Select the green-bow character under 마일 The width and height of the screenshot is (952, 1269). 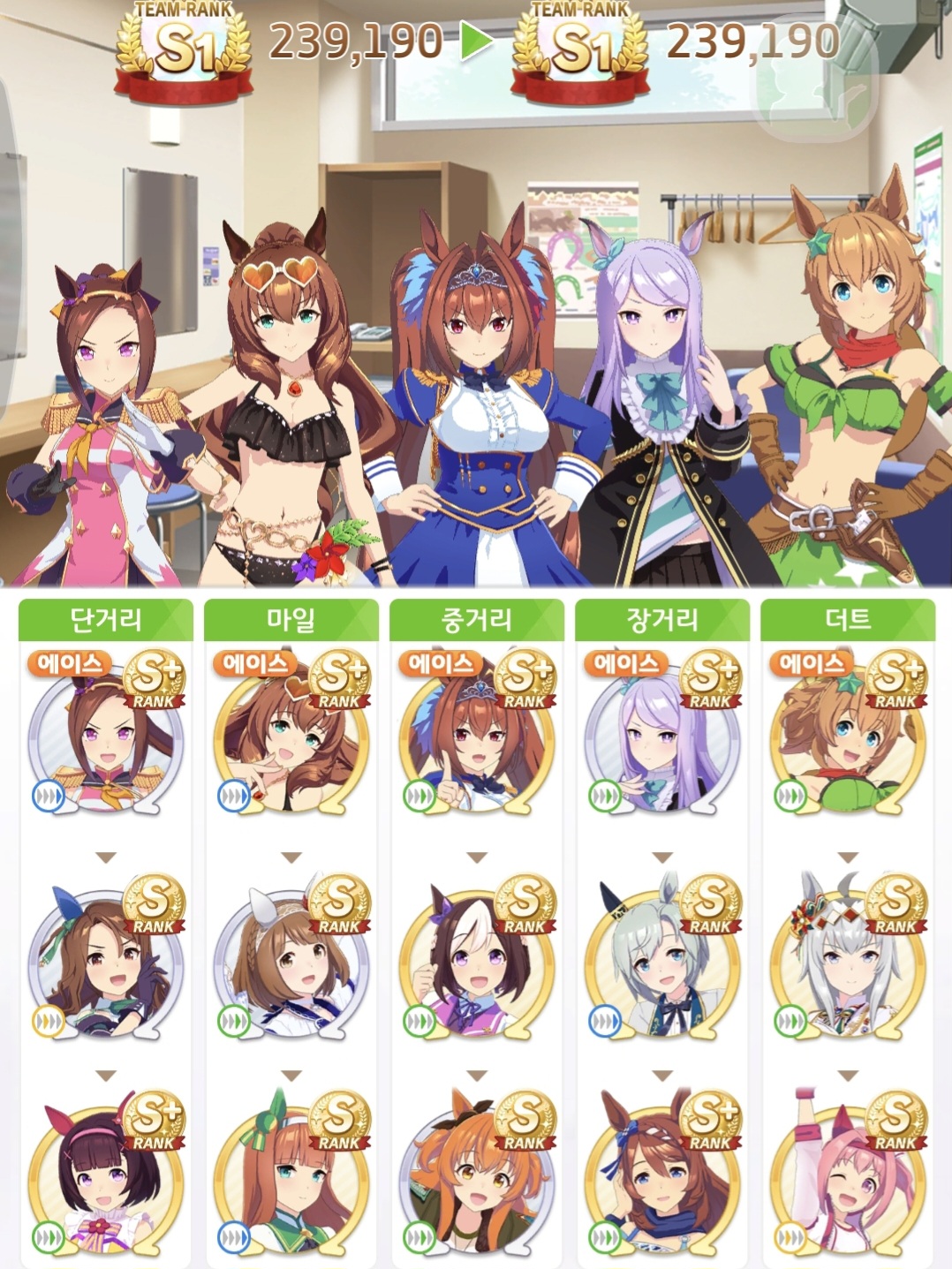(x=291, y=1179)
